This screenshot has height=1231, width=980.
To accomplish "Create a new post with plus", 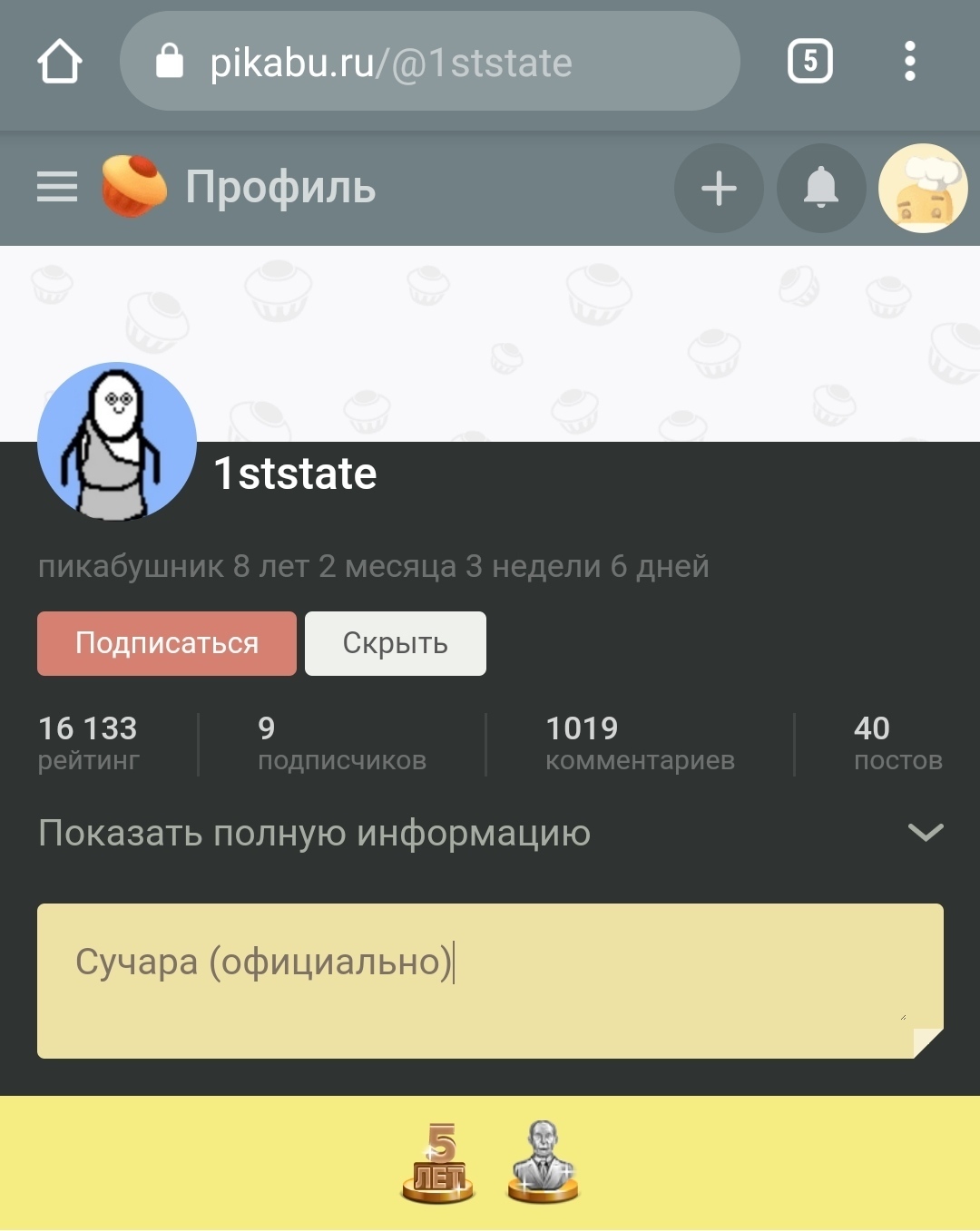I will [x=719, y=189].
